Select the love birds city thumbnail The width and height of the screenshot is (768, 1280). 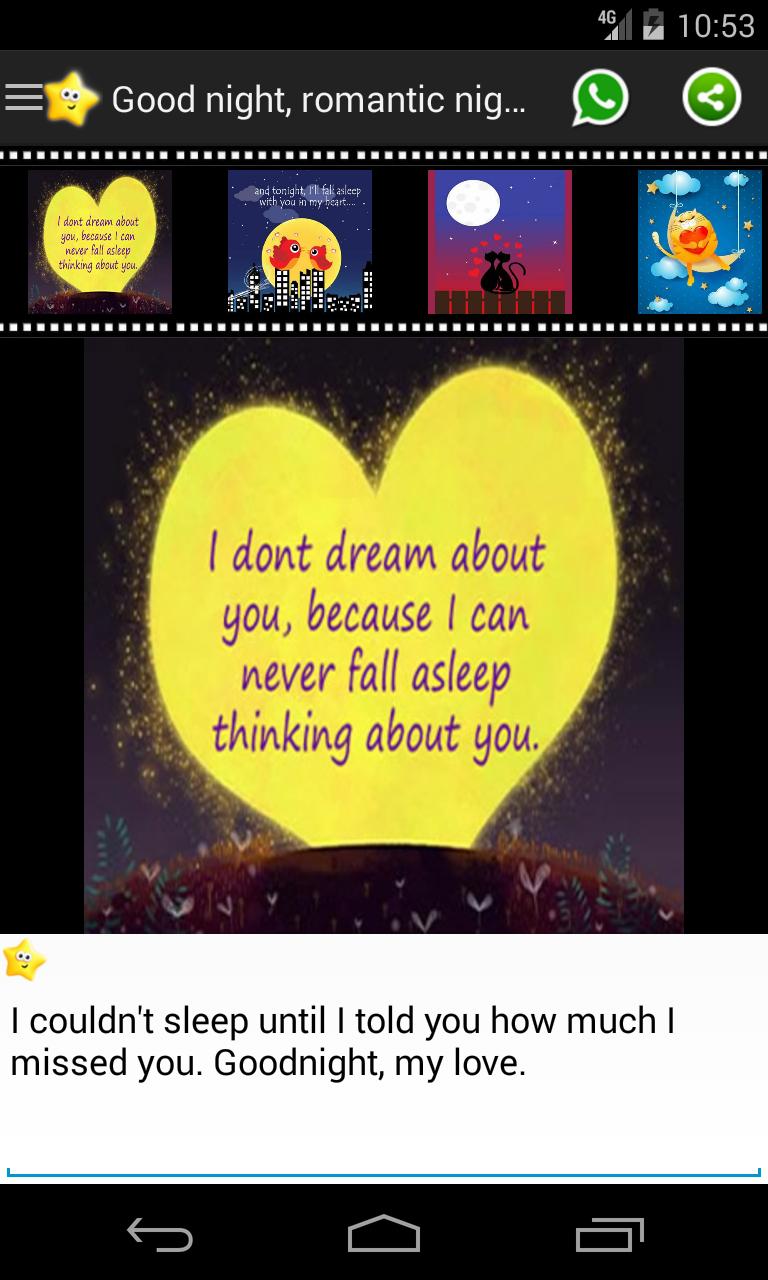[x=298, y=241]
